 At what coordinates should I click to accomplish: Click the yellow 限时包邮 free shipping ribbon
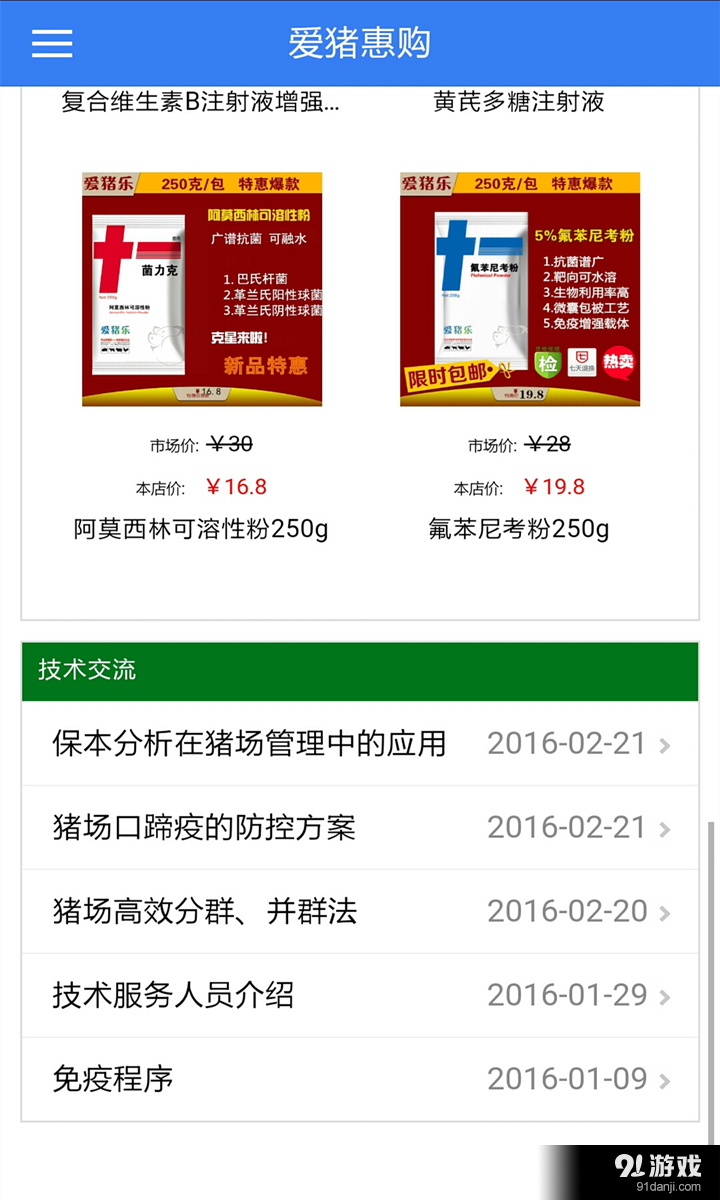[450, 375]
